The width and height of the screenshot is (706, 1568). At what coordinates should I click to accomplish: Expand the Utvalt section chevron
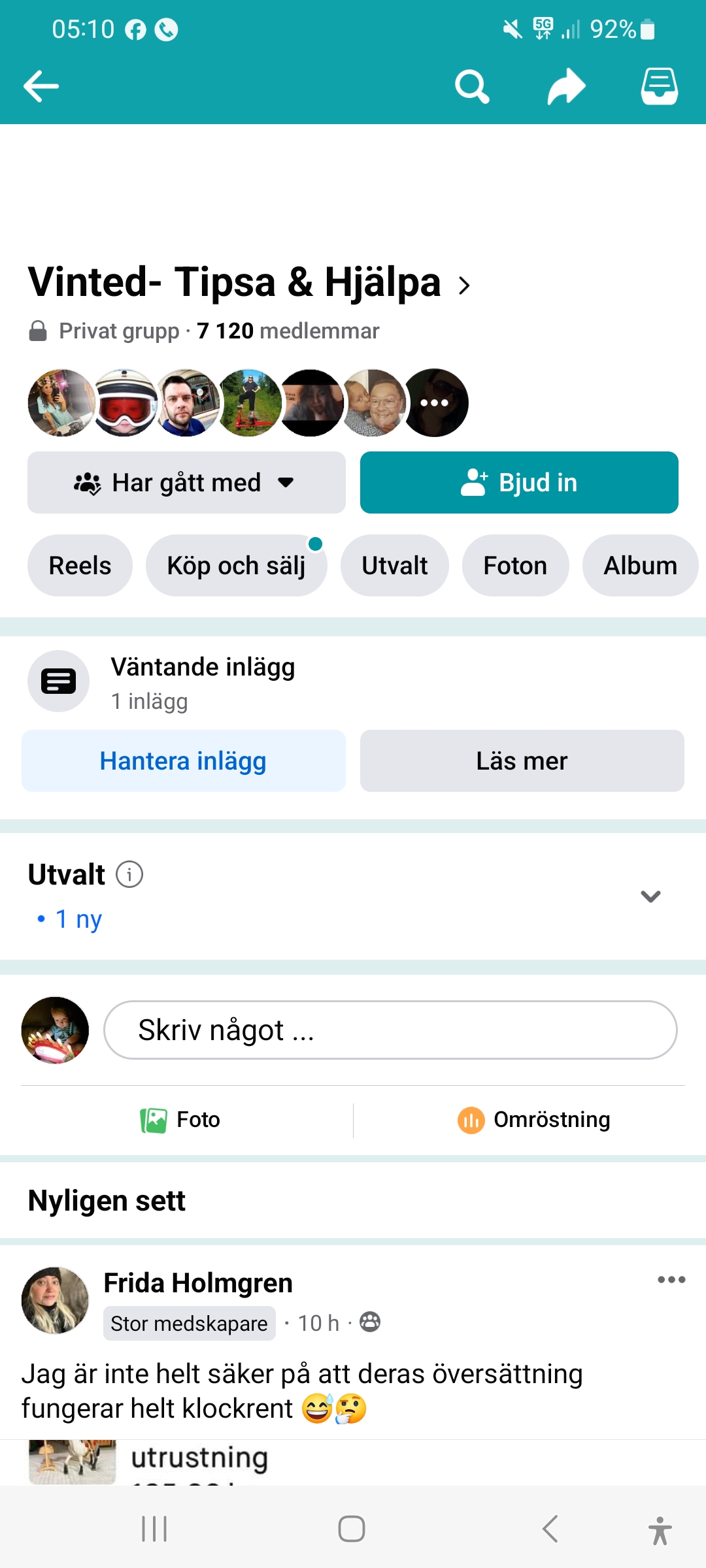click(x=650, y=896)
